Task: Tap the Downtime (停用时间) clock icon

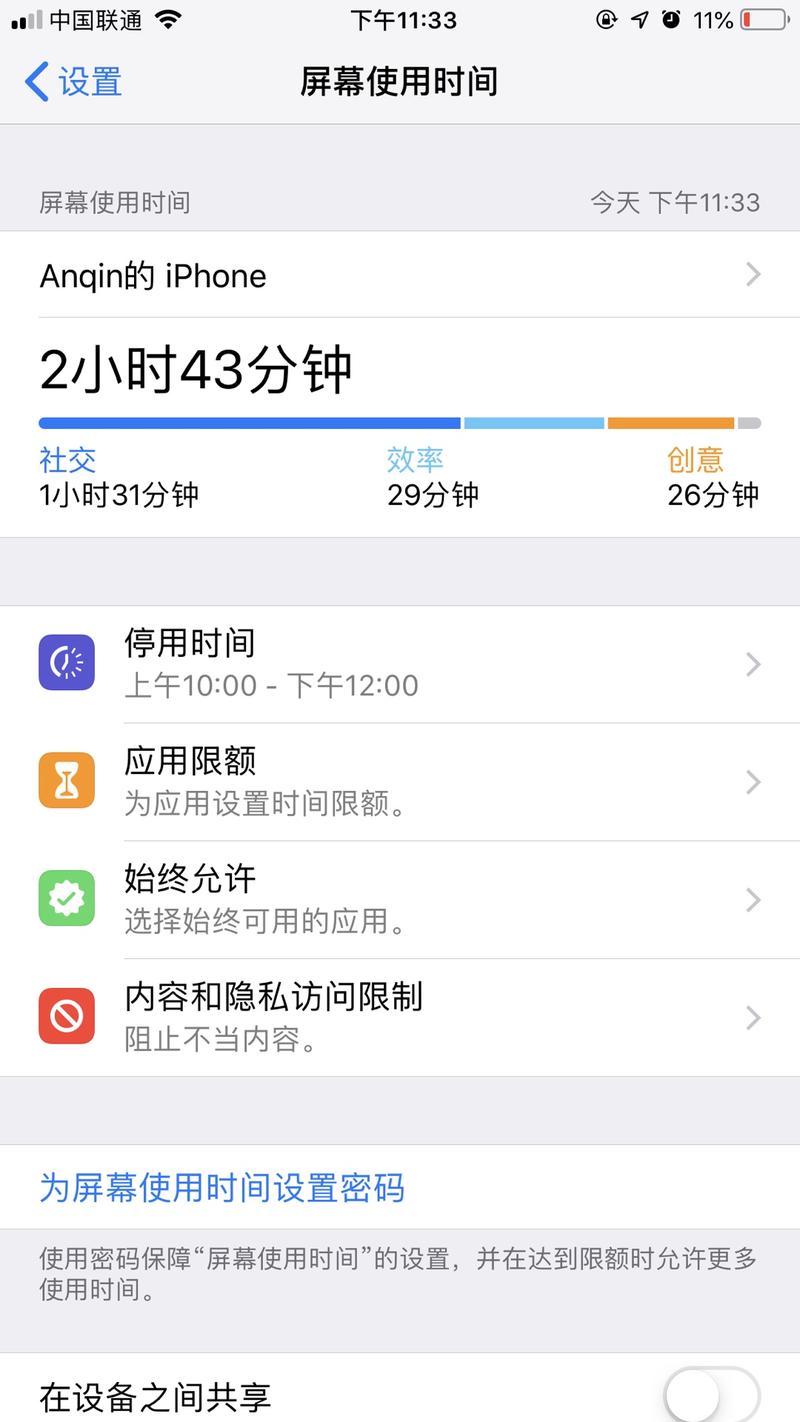Action: coord(66,663)
